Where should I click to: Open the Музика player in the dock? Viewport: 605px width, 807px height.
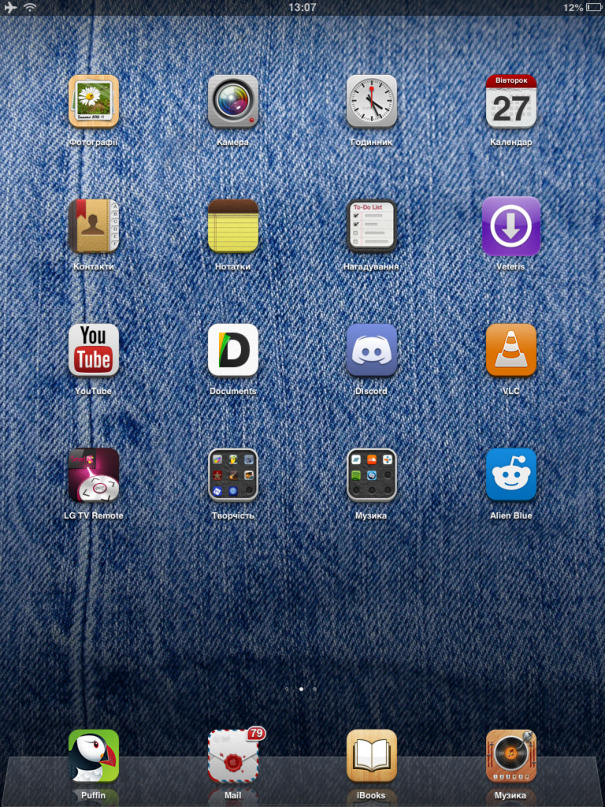click(x=511, y=755)
